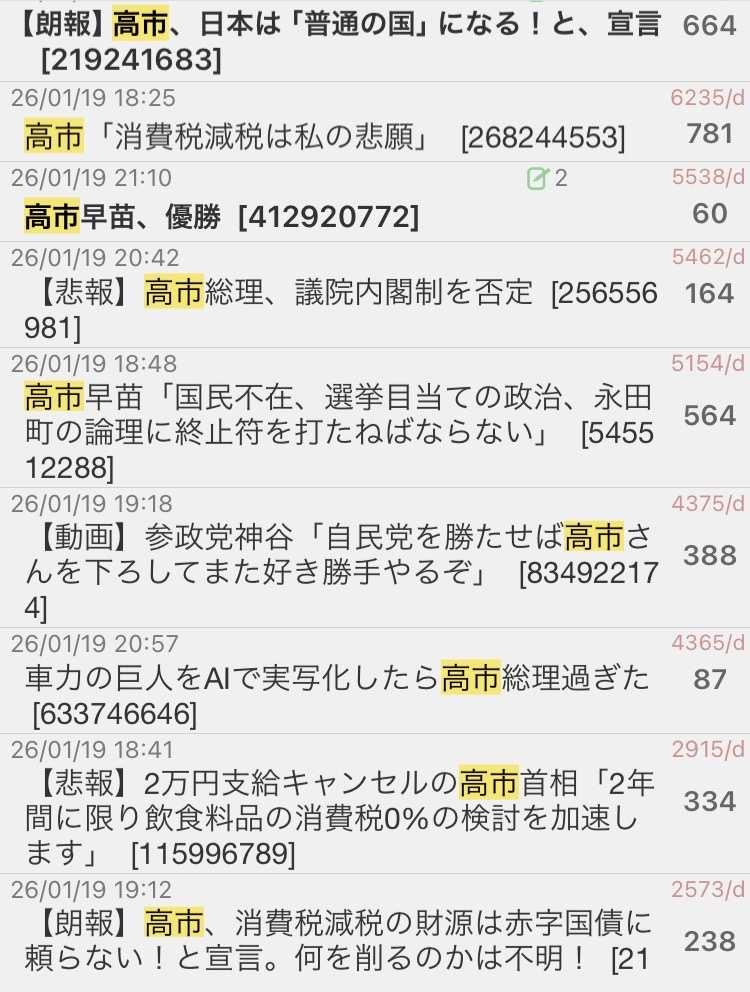Open thread 高市総理、議院内閣制を否定
This screenshot has height=992, width=750.
(x=340, y=308)
